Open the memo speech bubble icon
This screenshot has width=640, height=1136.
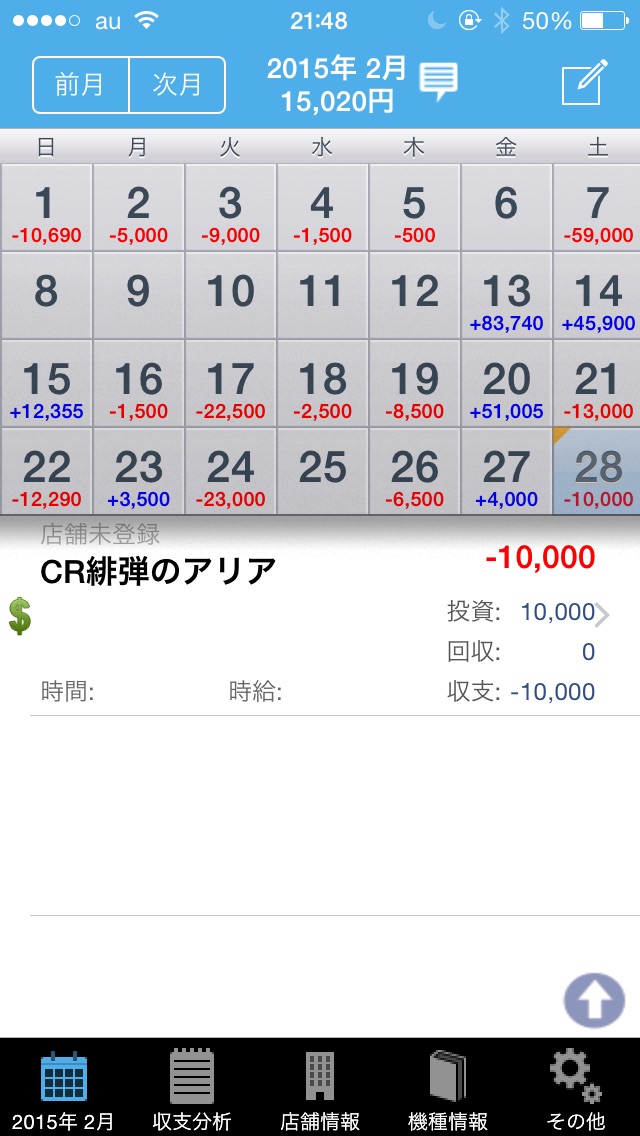click(x=438, y=82)
